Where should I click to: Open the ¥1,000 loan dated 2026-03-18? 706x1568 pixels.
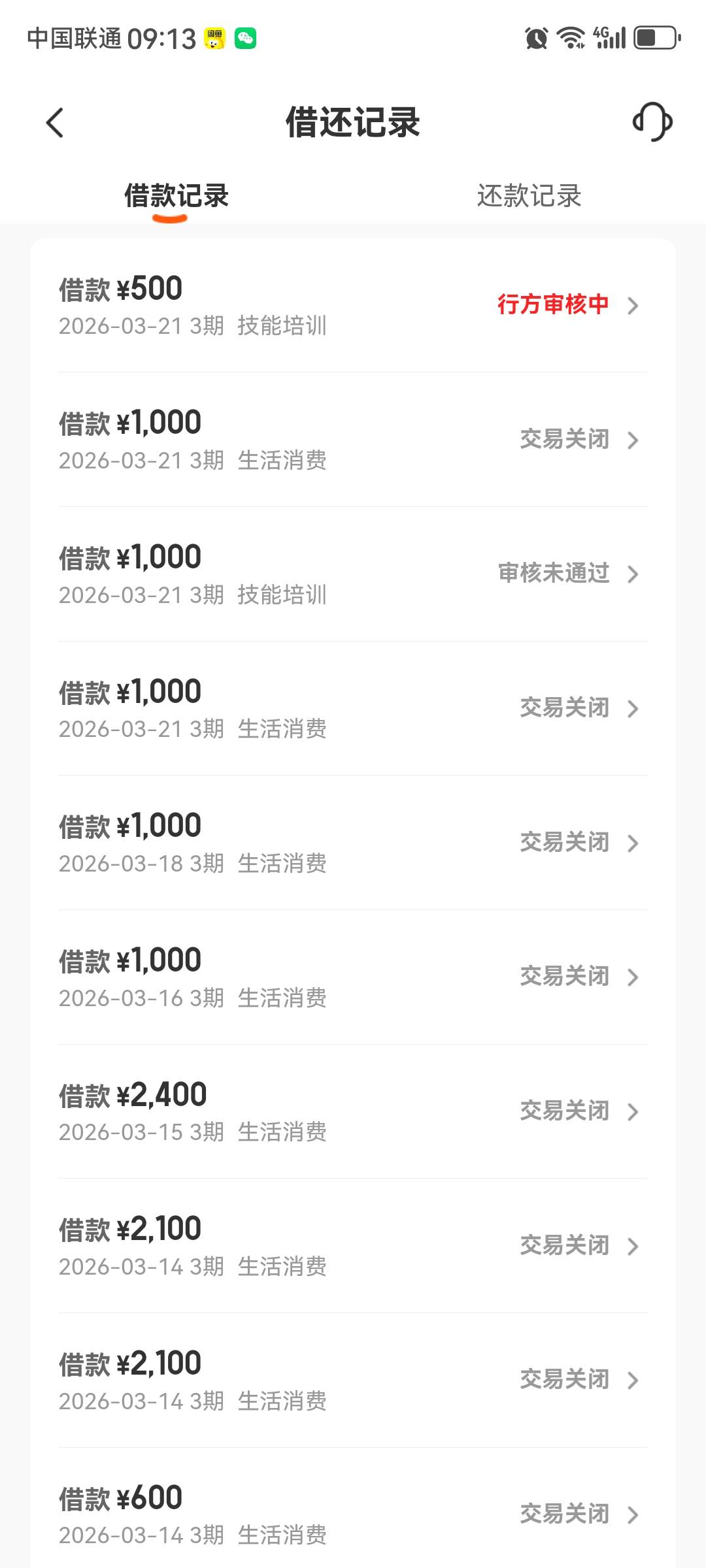[353, 843]
